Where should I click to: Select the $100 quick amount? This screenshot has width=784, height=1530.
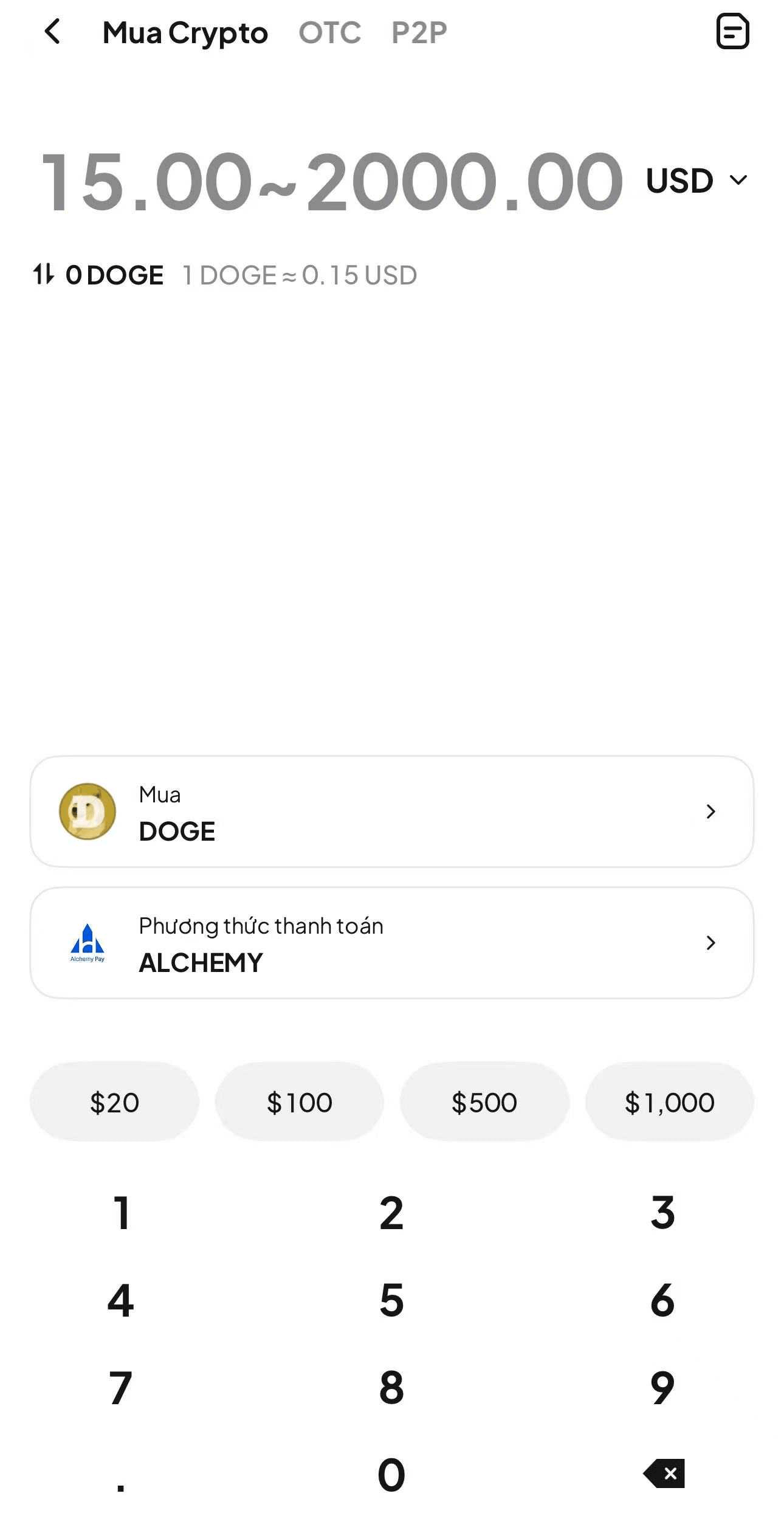tap(299, 1102)
